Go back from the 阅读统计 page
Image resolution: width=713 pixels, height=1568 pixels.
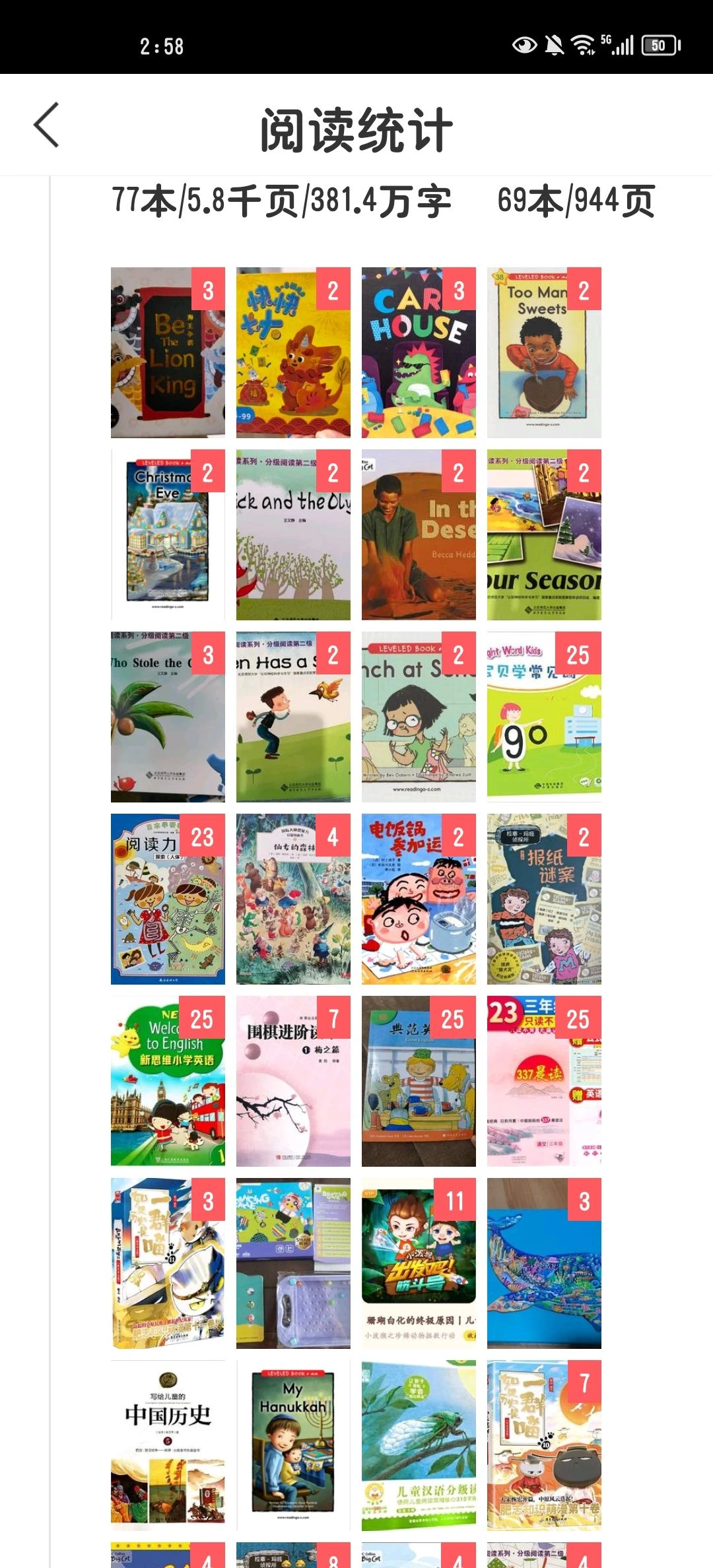46,125
